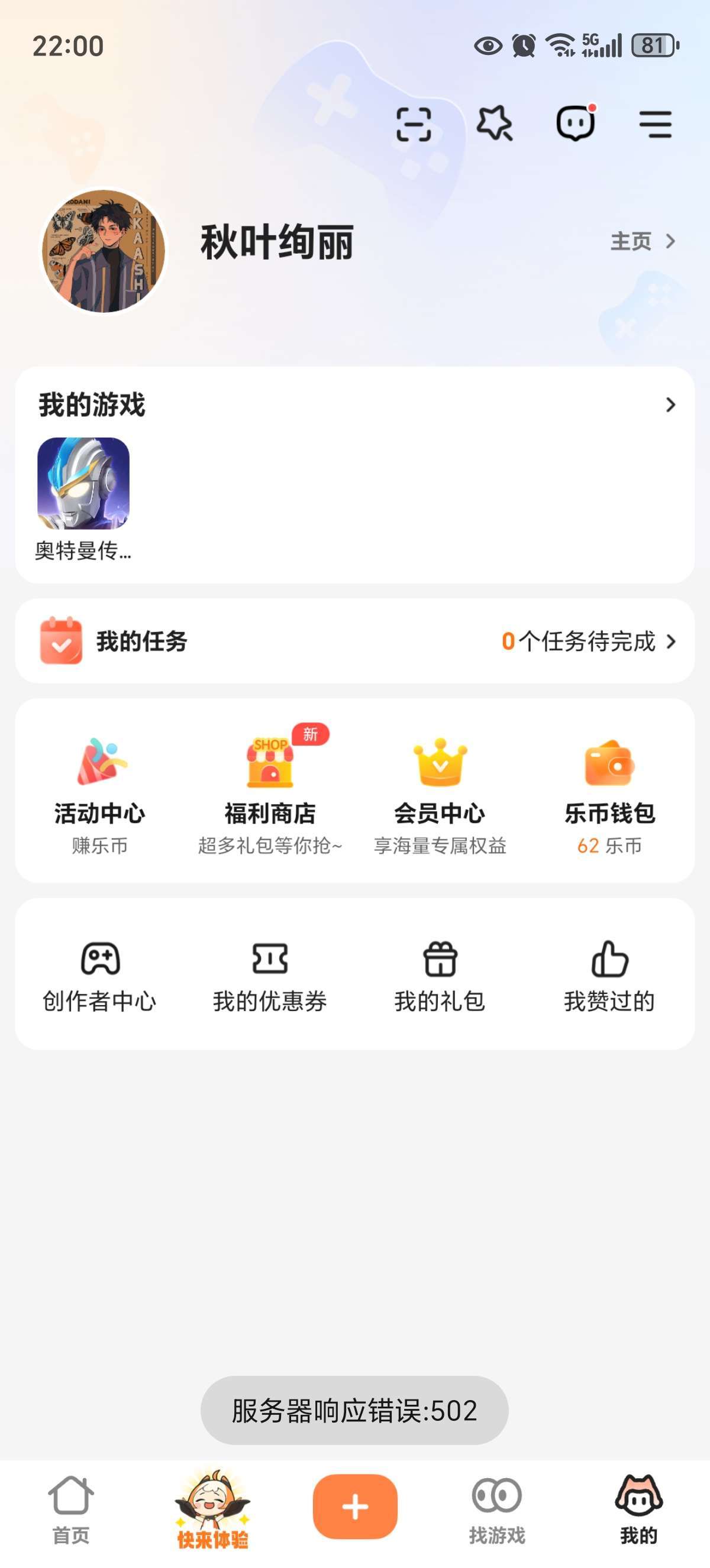Tap the profile avatar picture
The width and height of the screenshot is (710, 1568).
[x=104, y=251]
